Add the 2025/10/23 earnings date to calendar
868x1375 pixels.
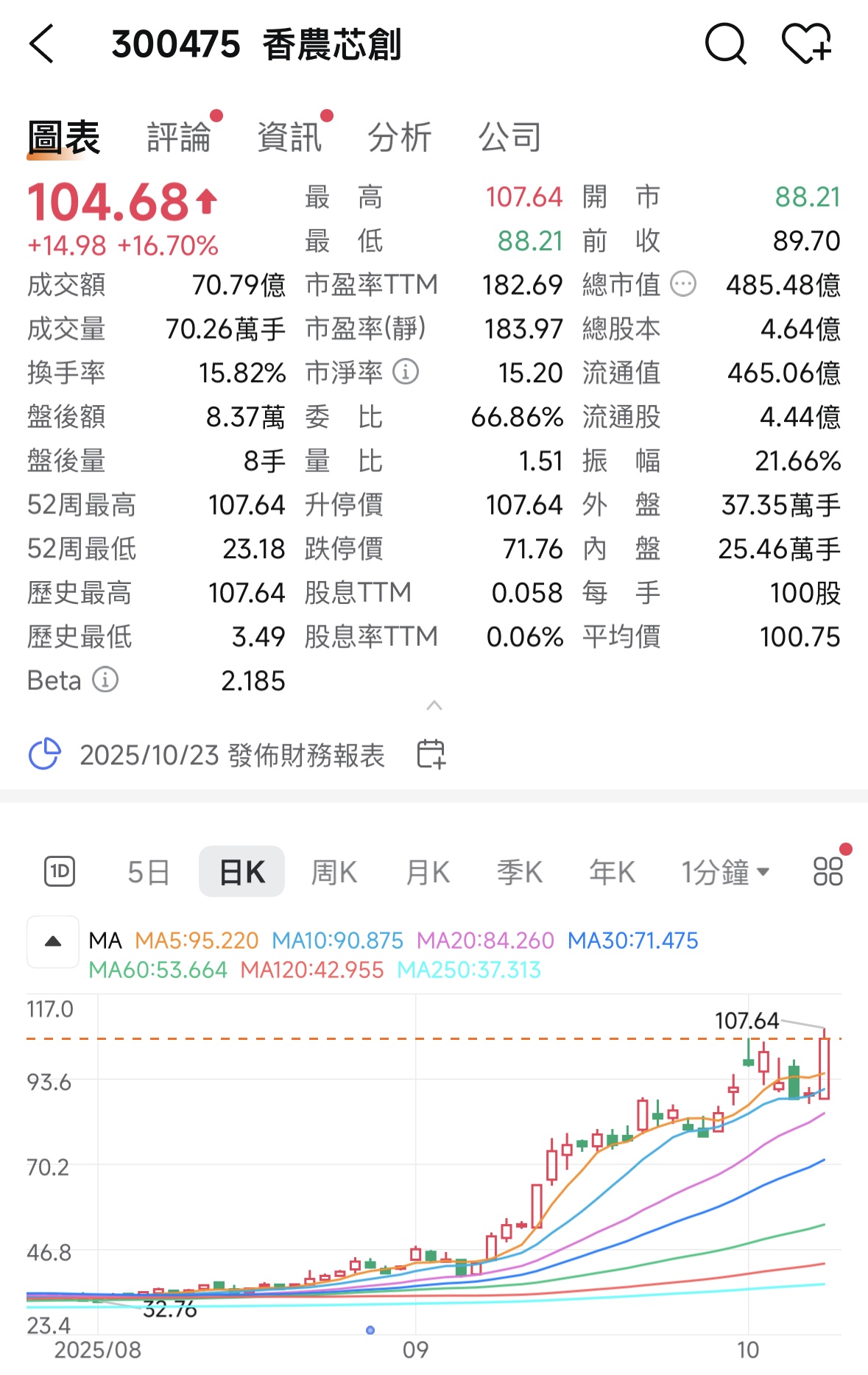point(431,755)
